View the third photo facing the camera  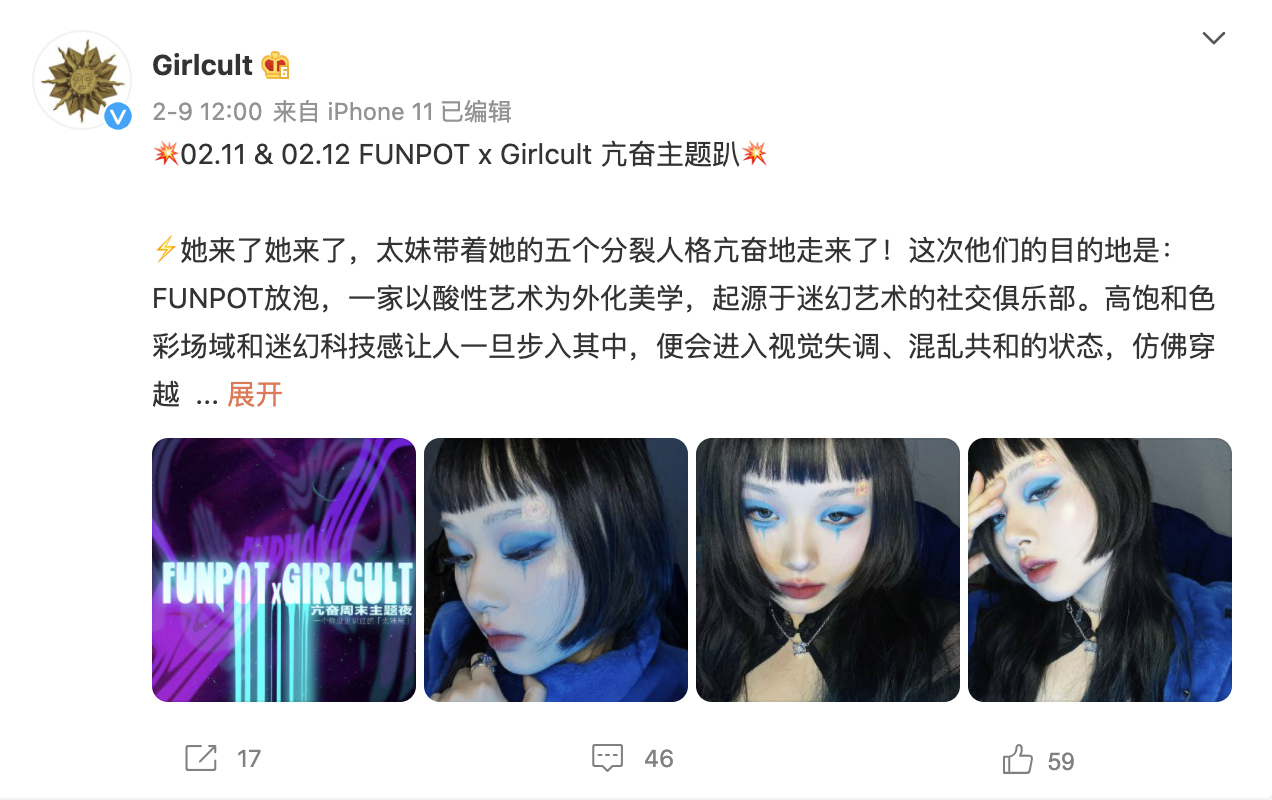(x=827, y=569)
